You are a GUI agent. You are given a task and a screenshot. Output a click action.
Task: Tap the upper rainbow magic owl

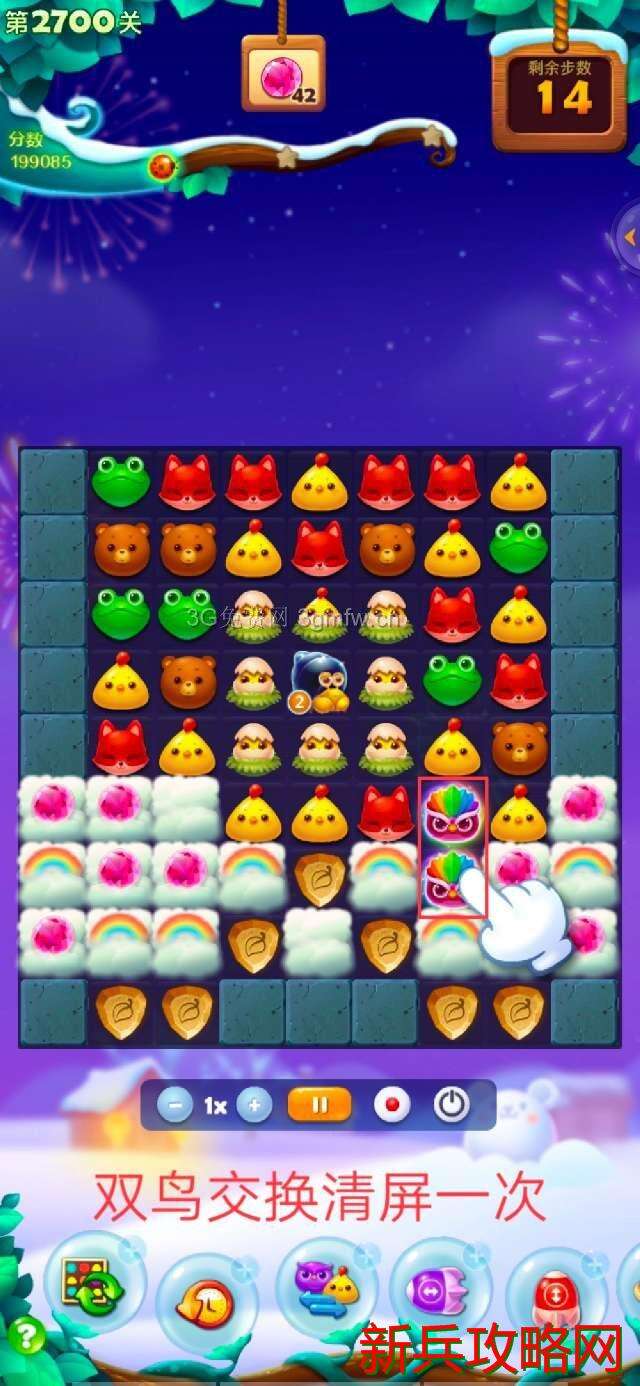coord(452,812)
